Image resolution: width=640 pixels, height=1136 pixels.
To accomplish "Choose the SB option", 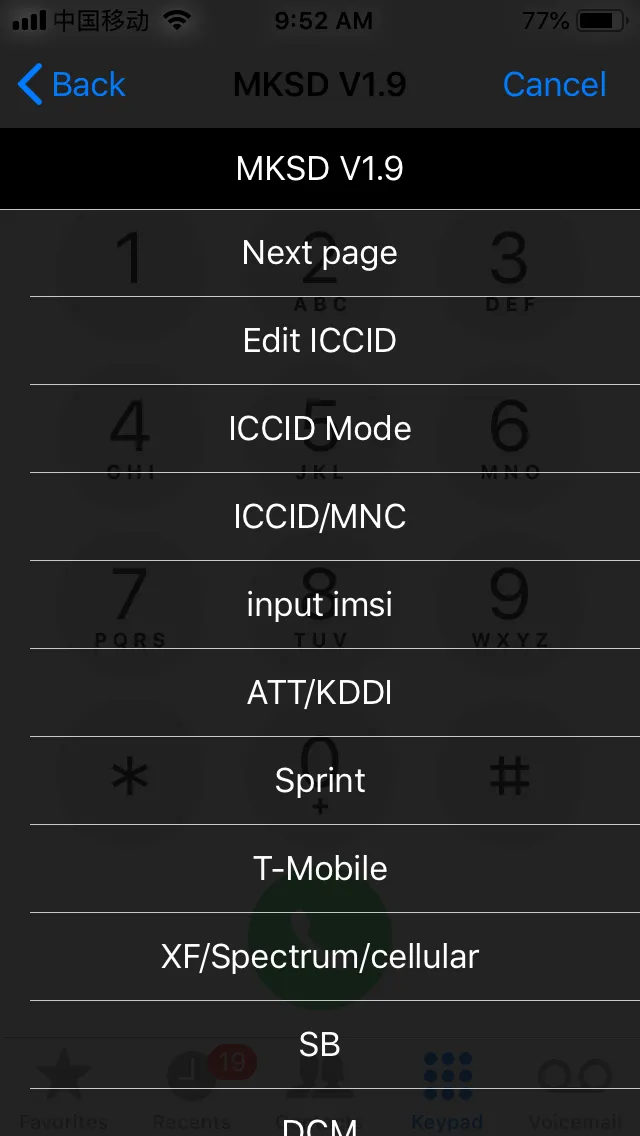I will pos(320,1045).
